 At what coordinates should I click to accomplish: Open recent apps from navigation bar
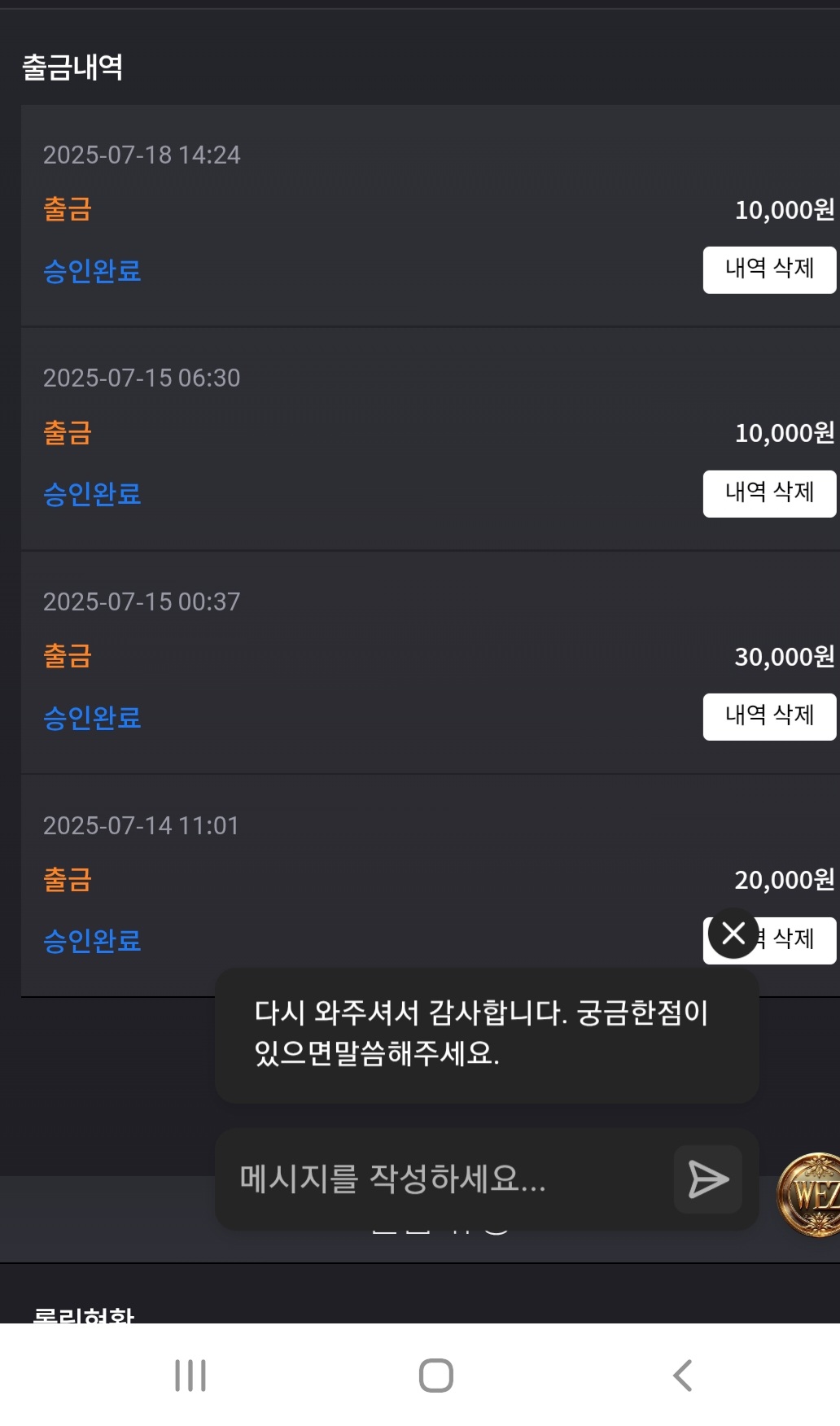(x=190, y=1376)
